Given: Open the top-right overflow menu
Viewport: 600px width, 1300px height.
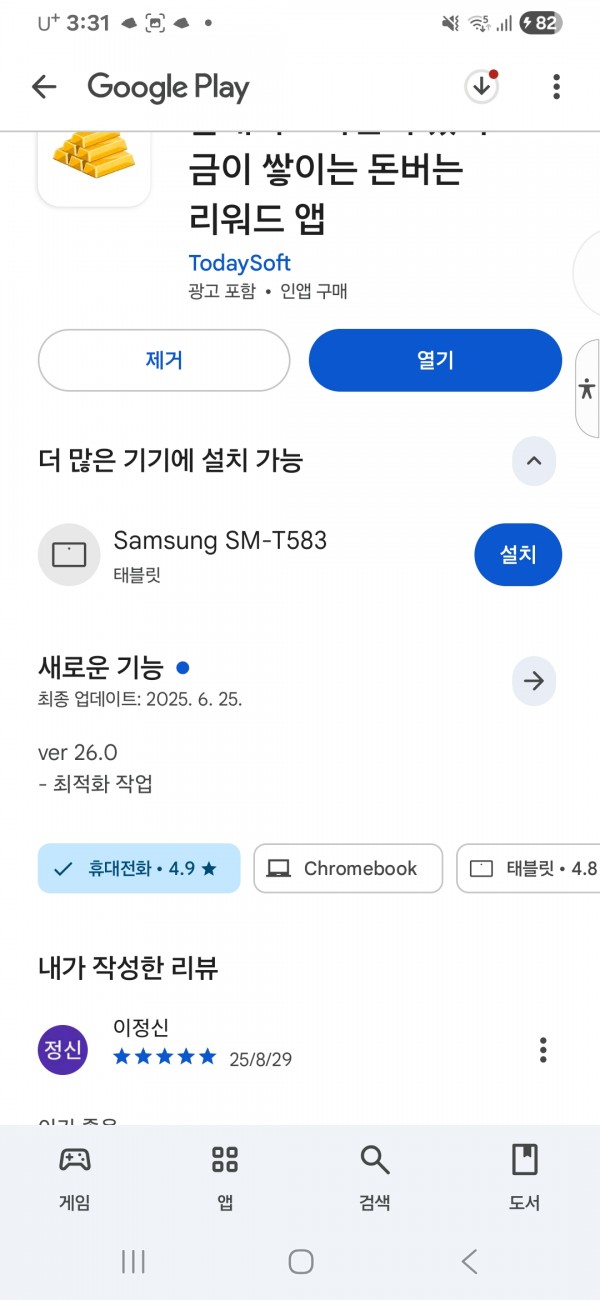Looking at the screenshot, I should (556, 87).
